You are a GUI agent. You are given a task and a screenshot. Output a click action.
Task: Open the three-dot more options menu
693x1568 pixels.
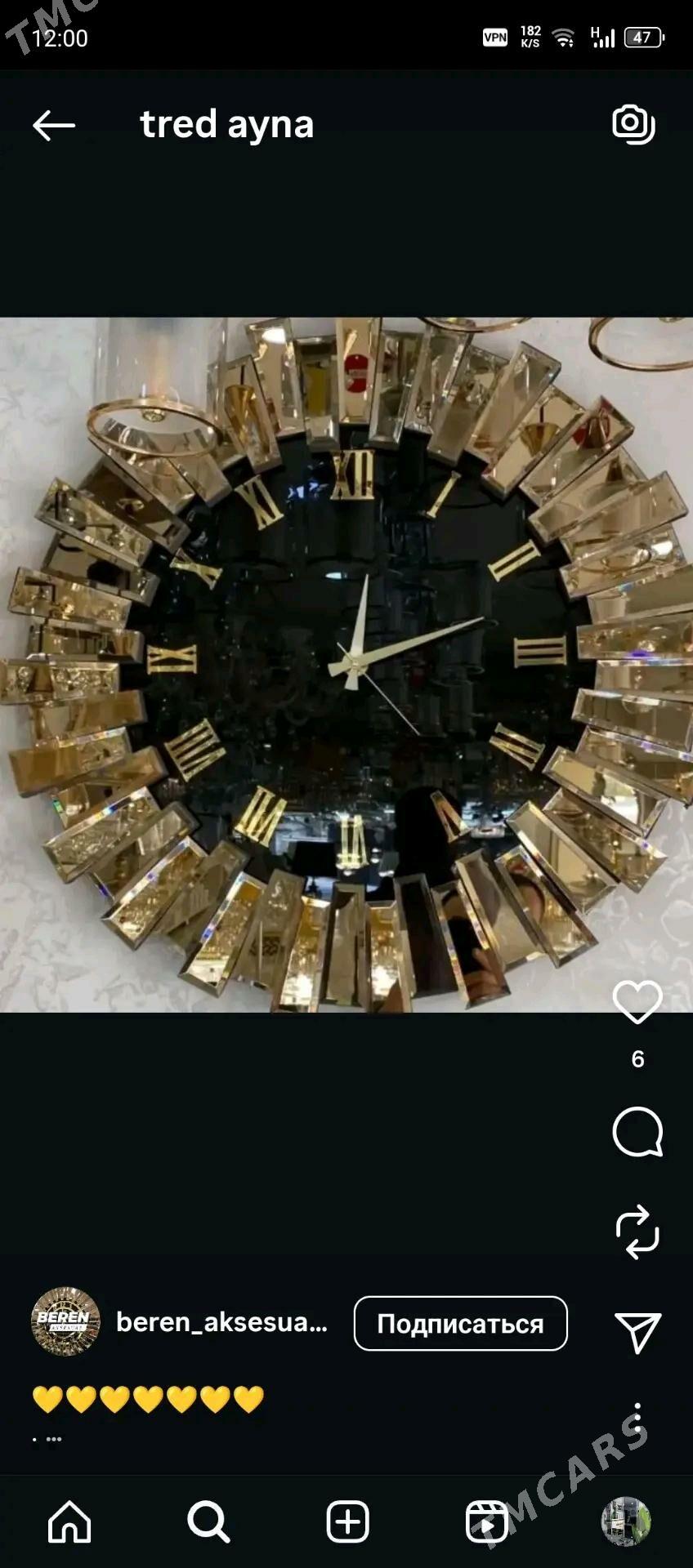point(637,1419)
